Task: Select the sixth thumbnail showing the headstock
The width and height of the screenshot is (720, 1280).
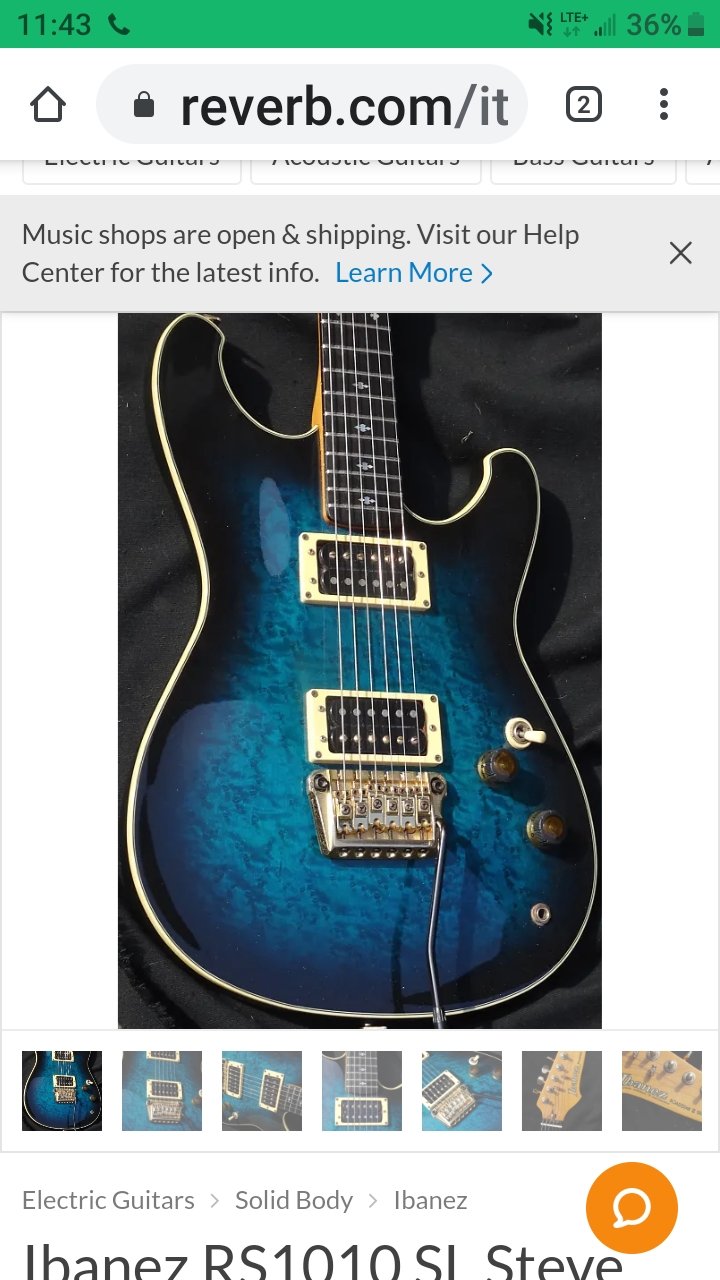Action: 562,1090
